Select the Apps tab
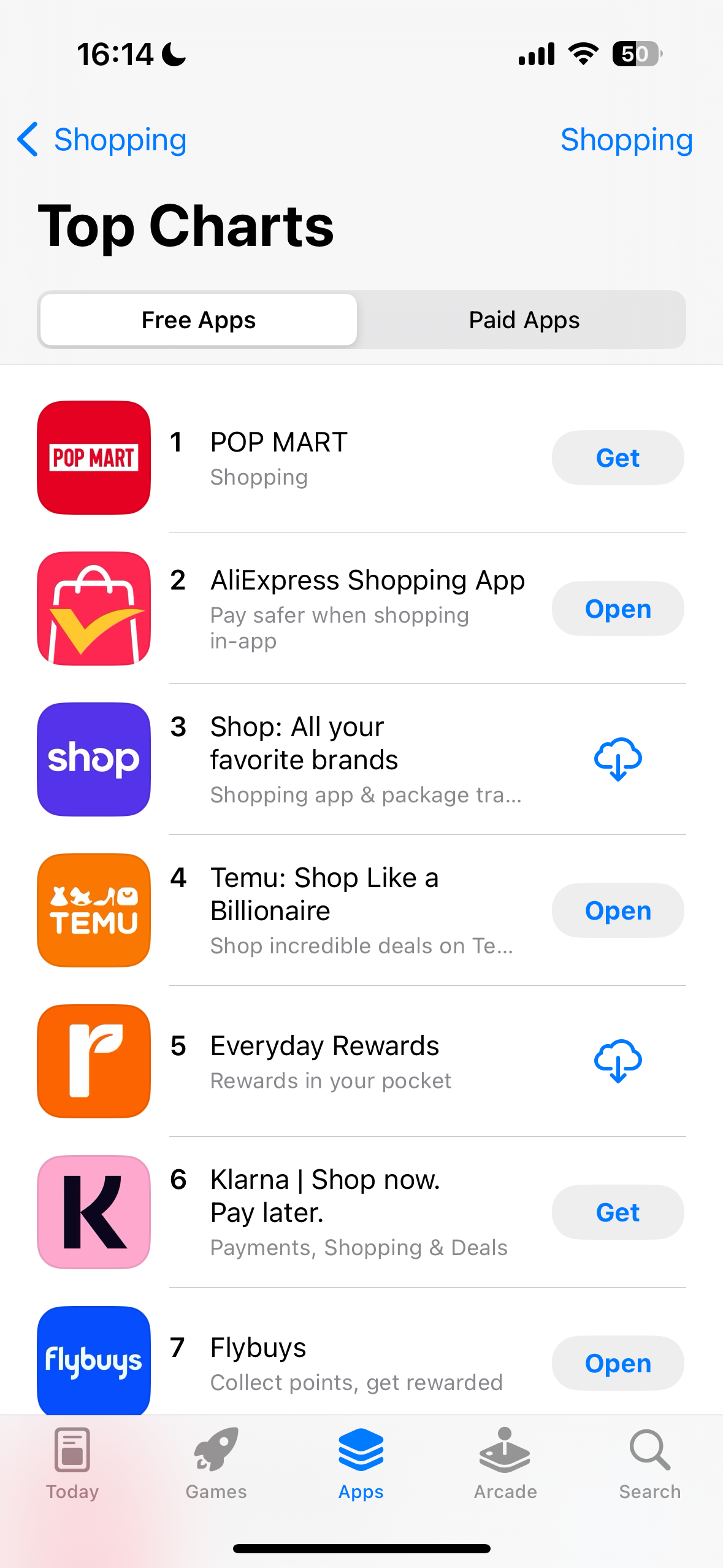 click(x=361, y=1462)
